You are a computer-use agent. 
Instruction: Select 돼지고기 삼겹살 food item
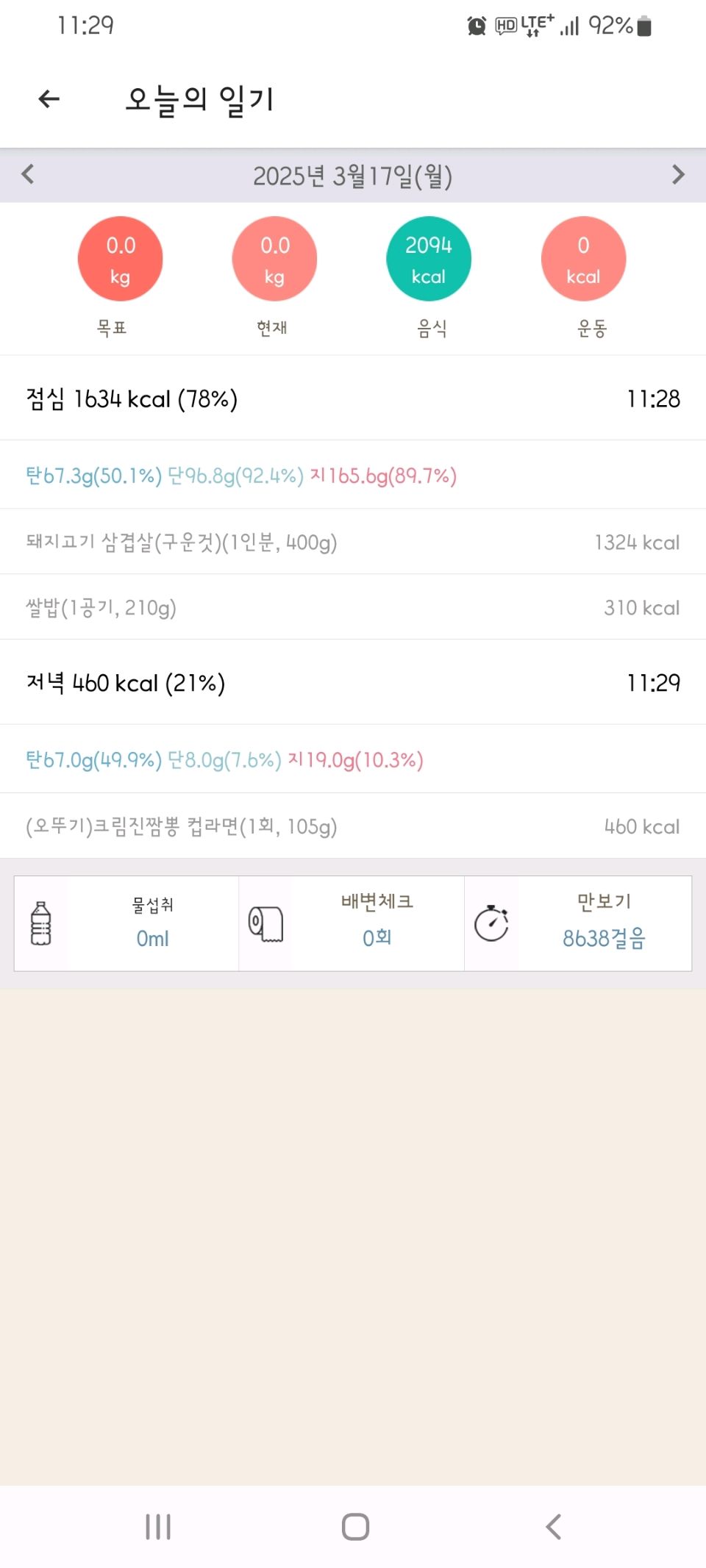pyautogui.click(x=353, y=543)
